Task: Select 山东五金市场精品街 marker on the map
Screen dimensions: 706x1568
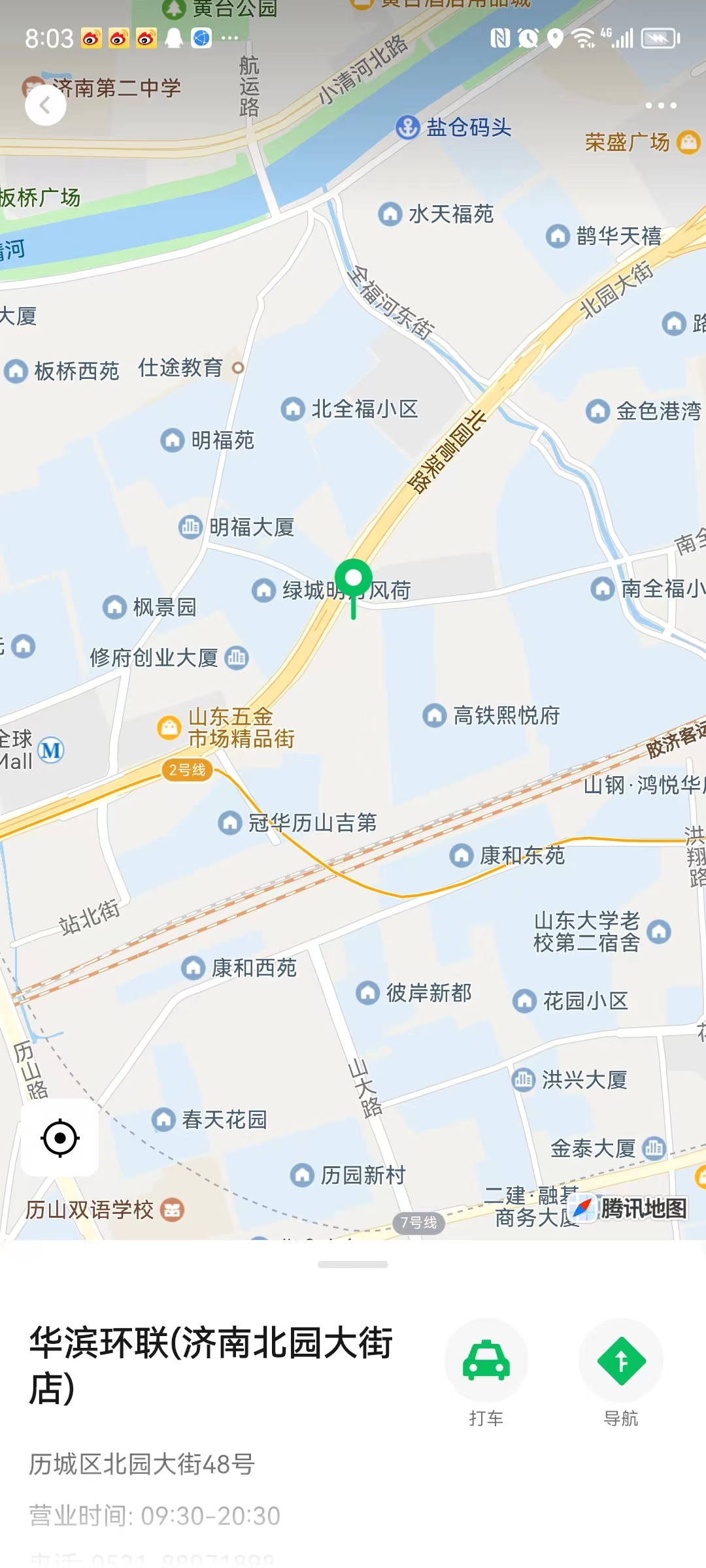Action: [x=169, y=727]
